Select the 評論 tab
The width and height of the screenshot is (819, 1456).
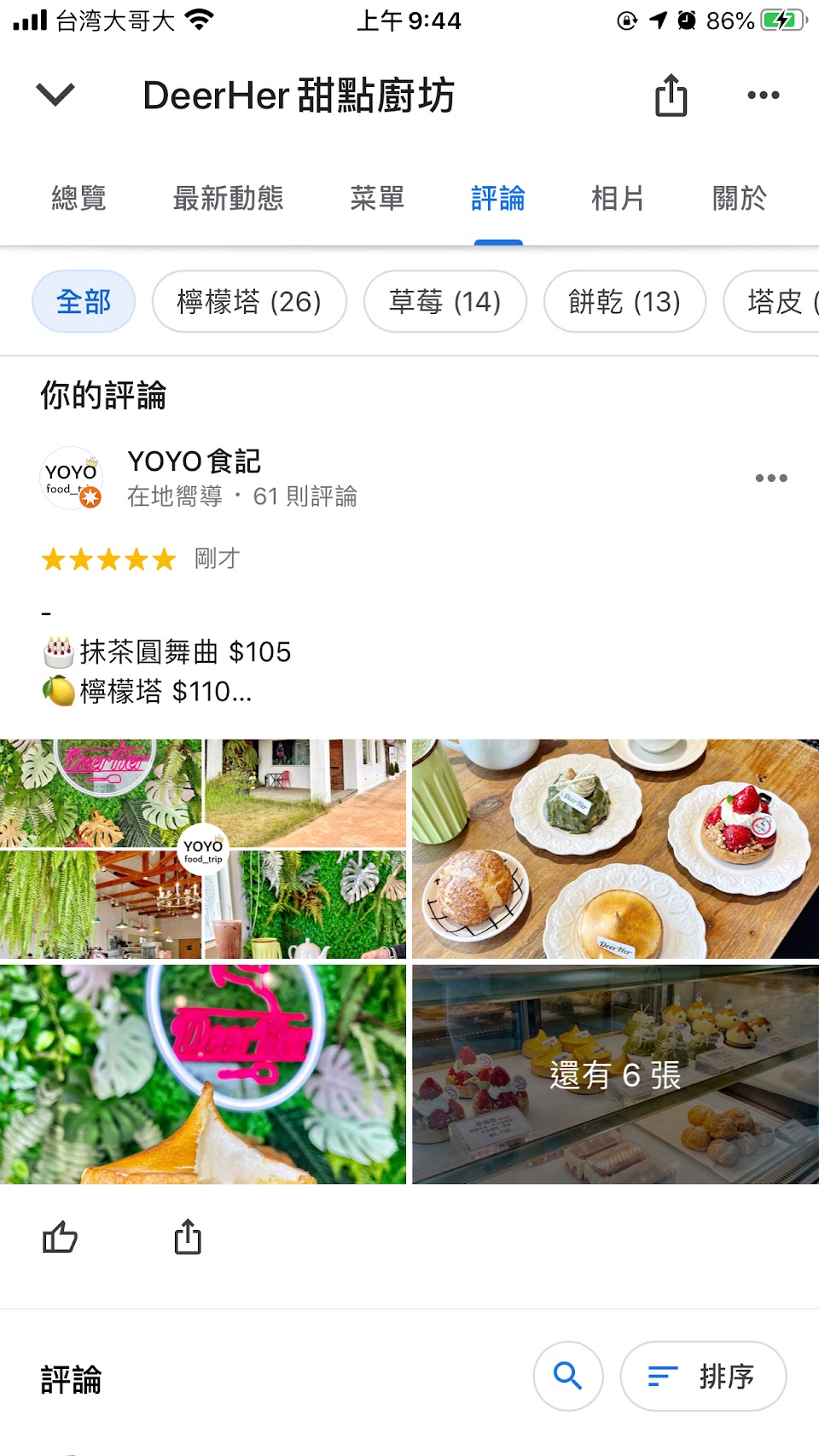click(498, 199)
